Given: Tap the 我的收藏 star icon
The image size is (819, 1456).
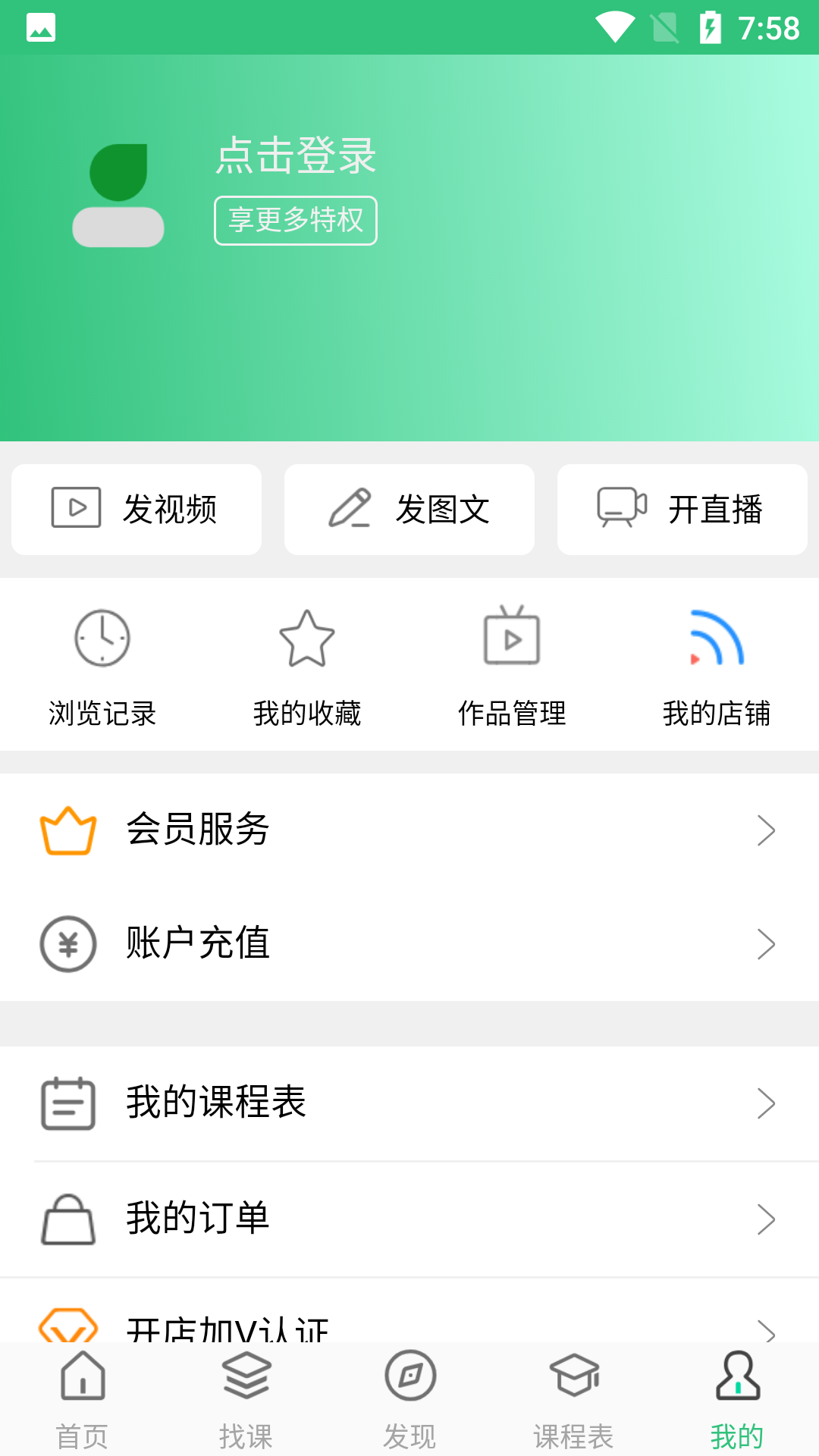Looking at the screenshot, I should tap(306, 639).
